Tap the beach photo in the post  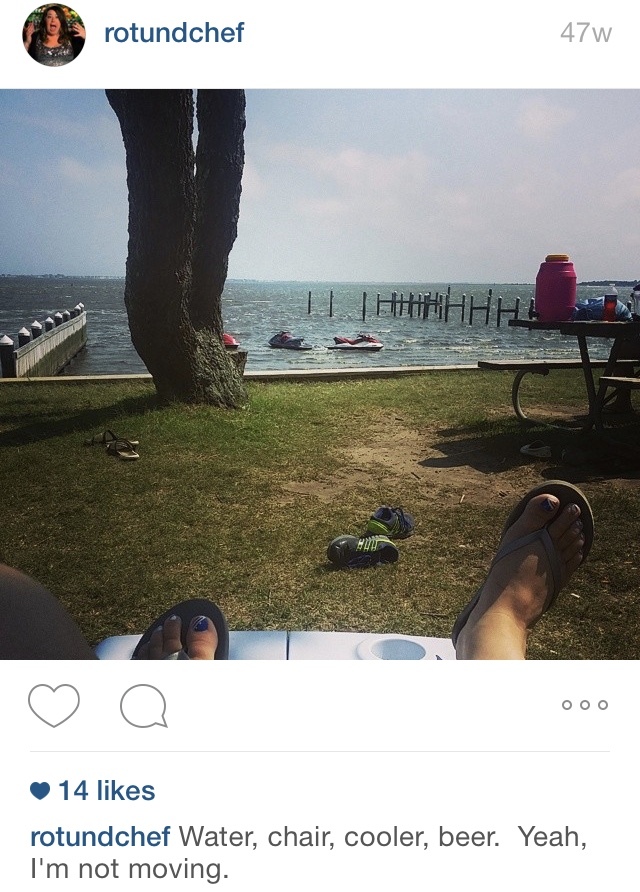(x=320, y=375)
